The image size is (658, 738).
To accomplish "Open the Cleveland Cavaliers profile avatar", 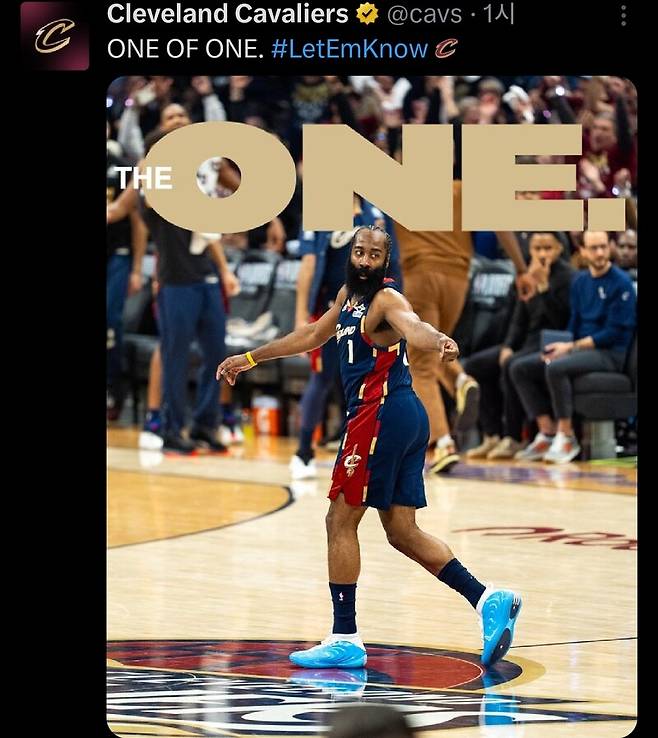I will pyautogui.click(x=54, y=36).
